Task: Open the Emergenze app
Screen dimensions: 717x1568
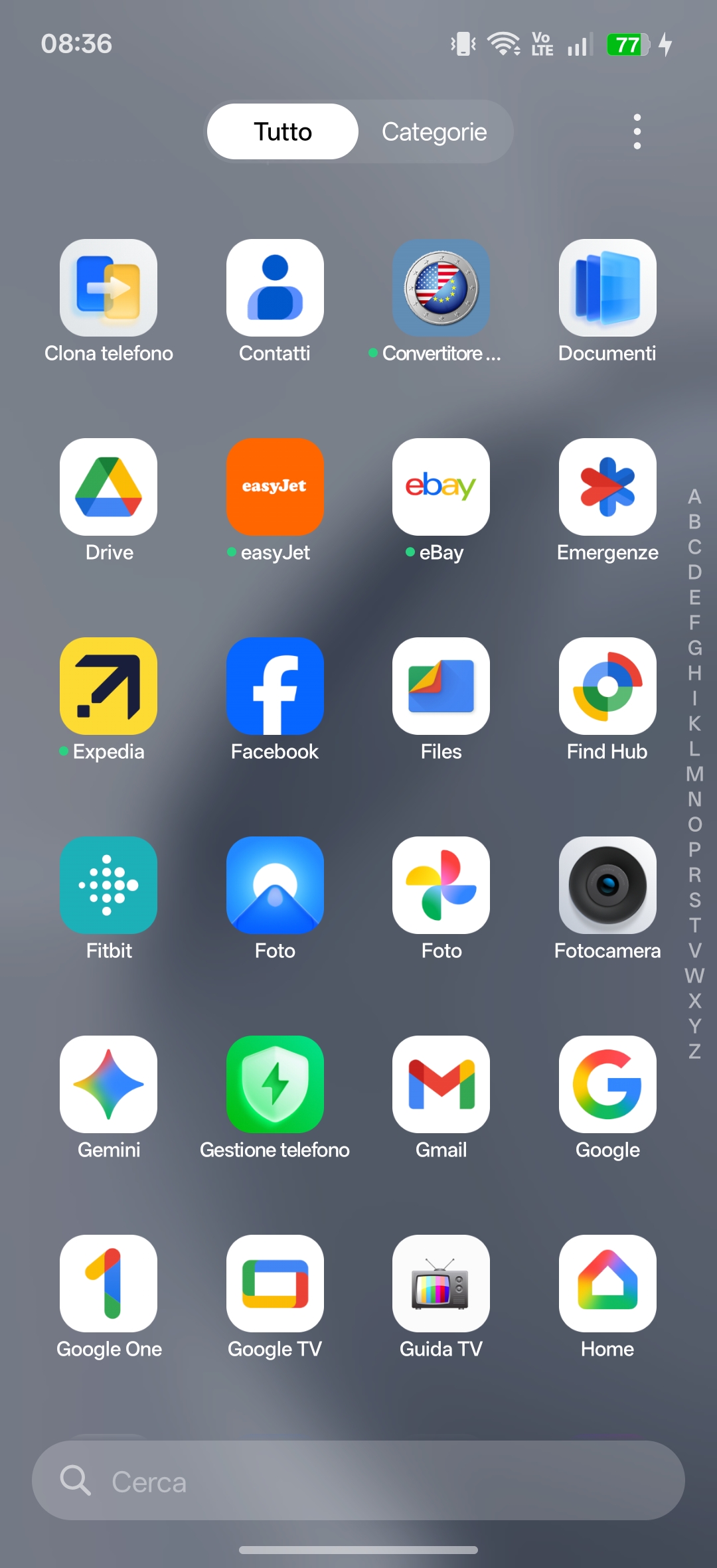Action: coord(607,487)
